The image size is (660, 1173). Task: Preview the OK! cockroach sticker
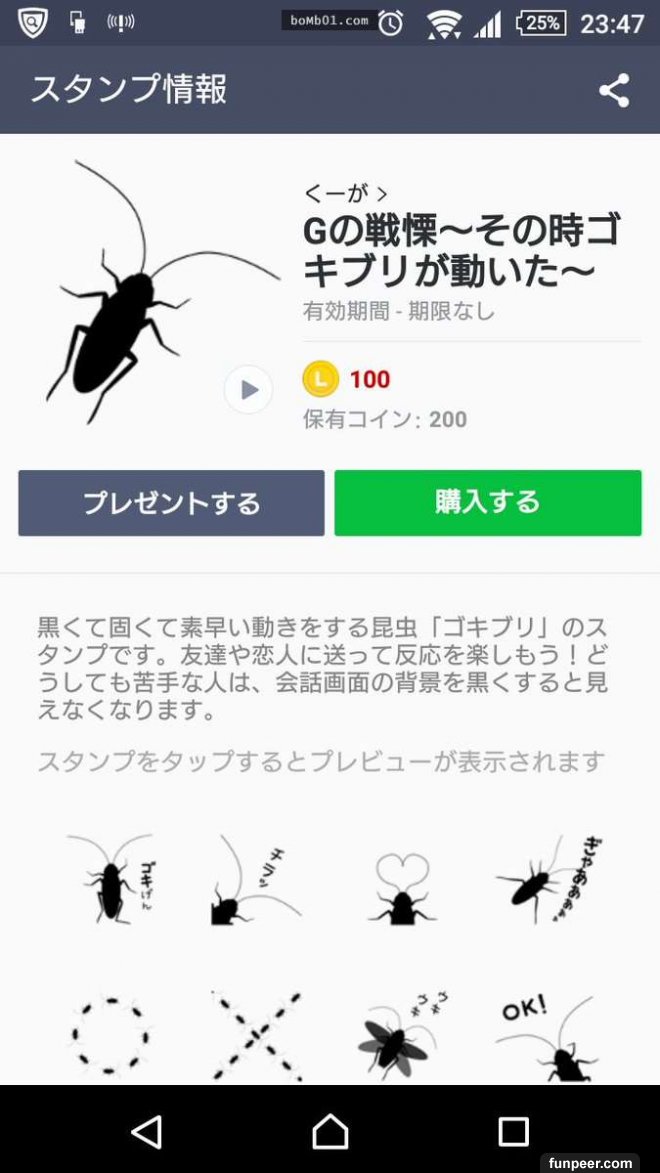[547, 1035]
